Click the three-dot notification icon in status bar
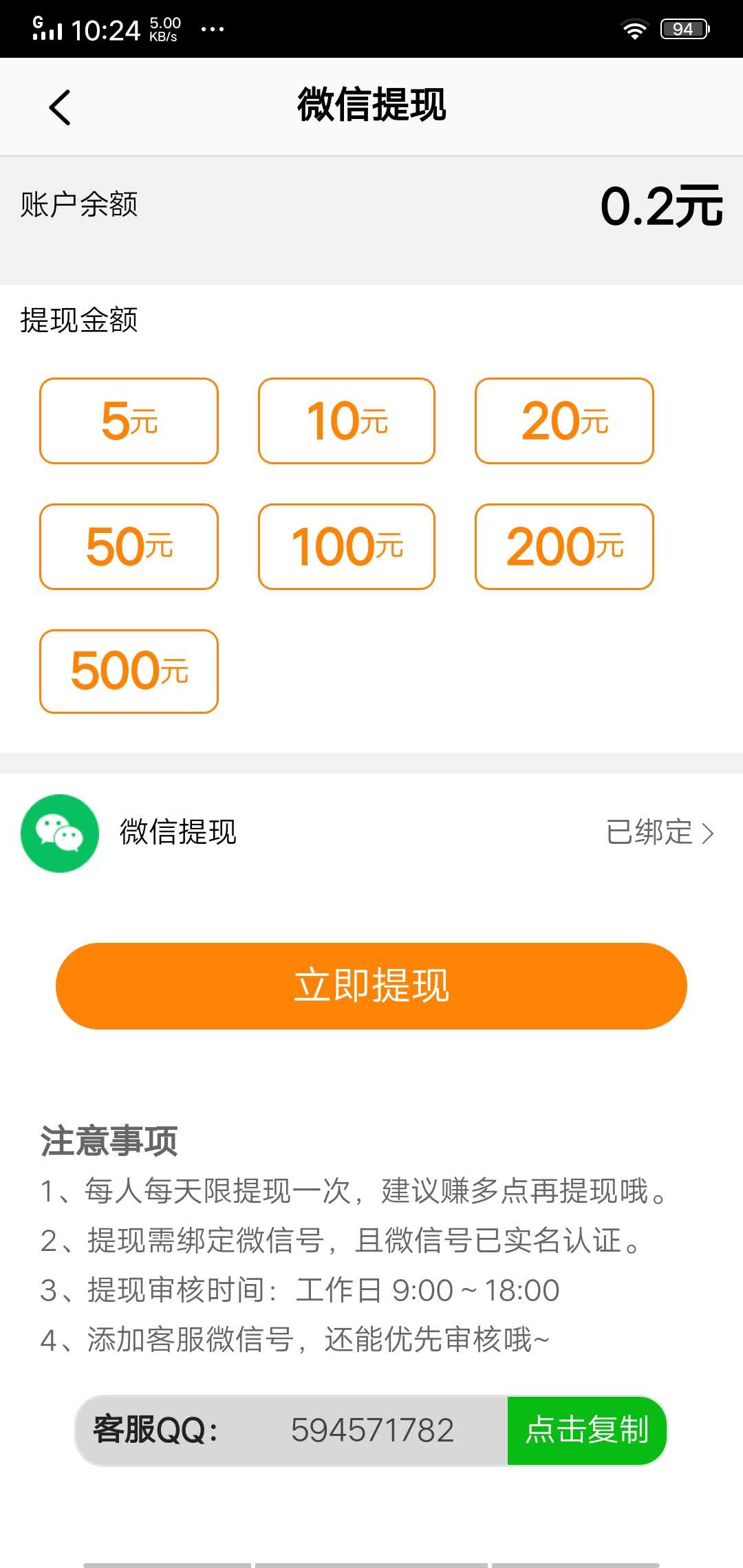 pos(213,29)
